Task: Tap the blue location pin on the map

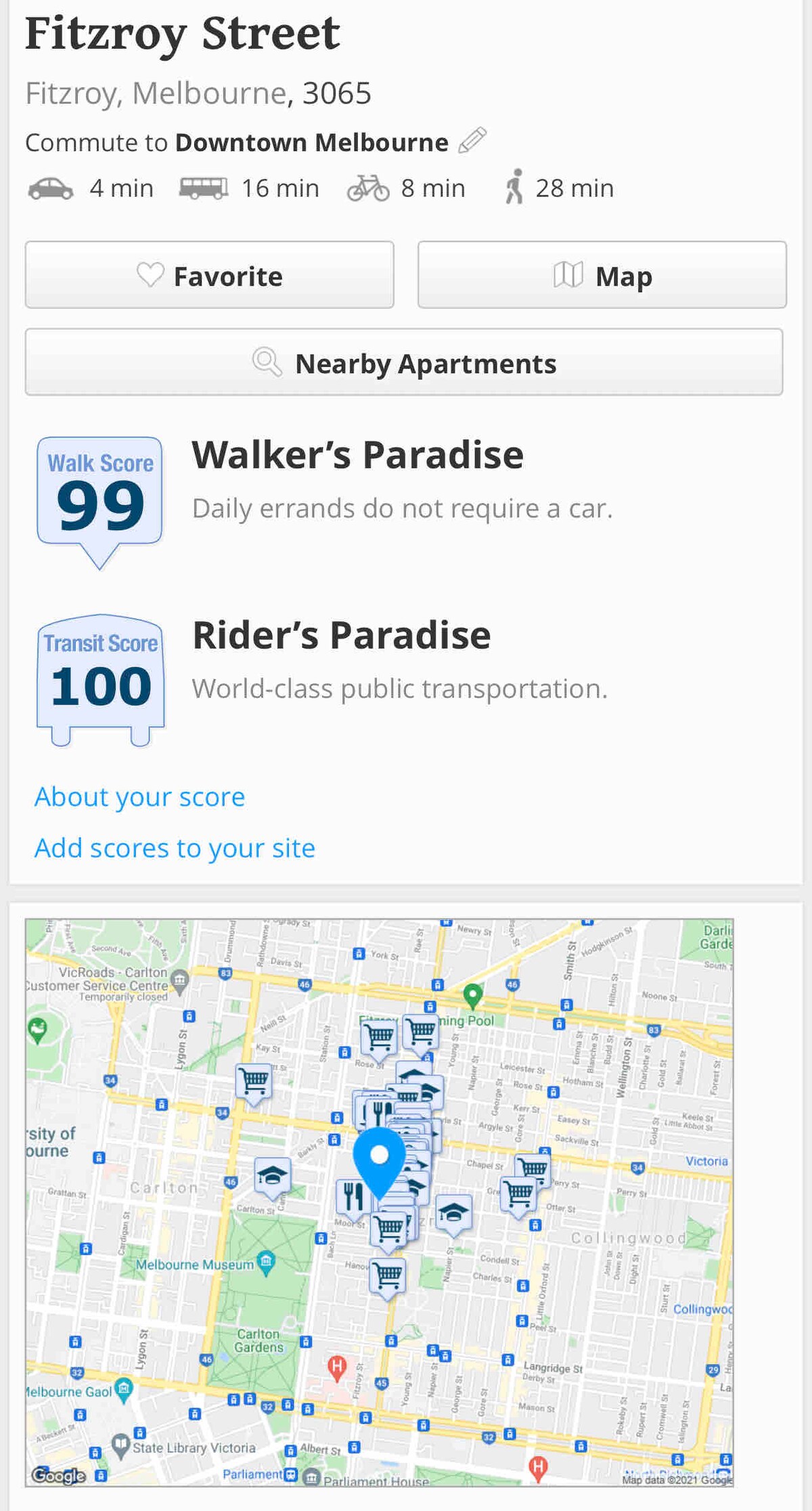Action: 380,1160
